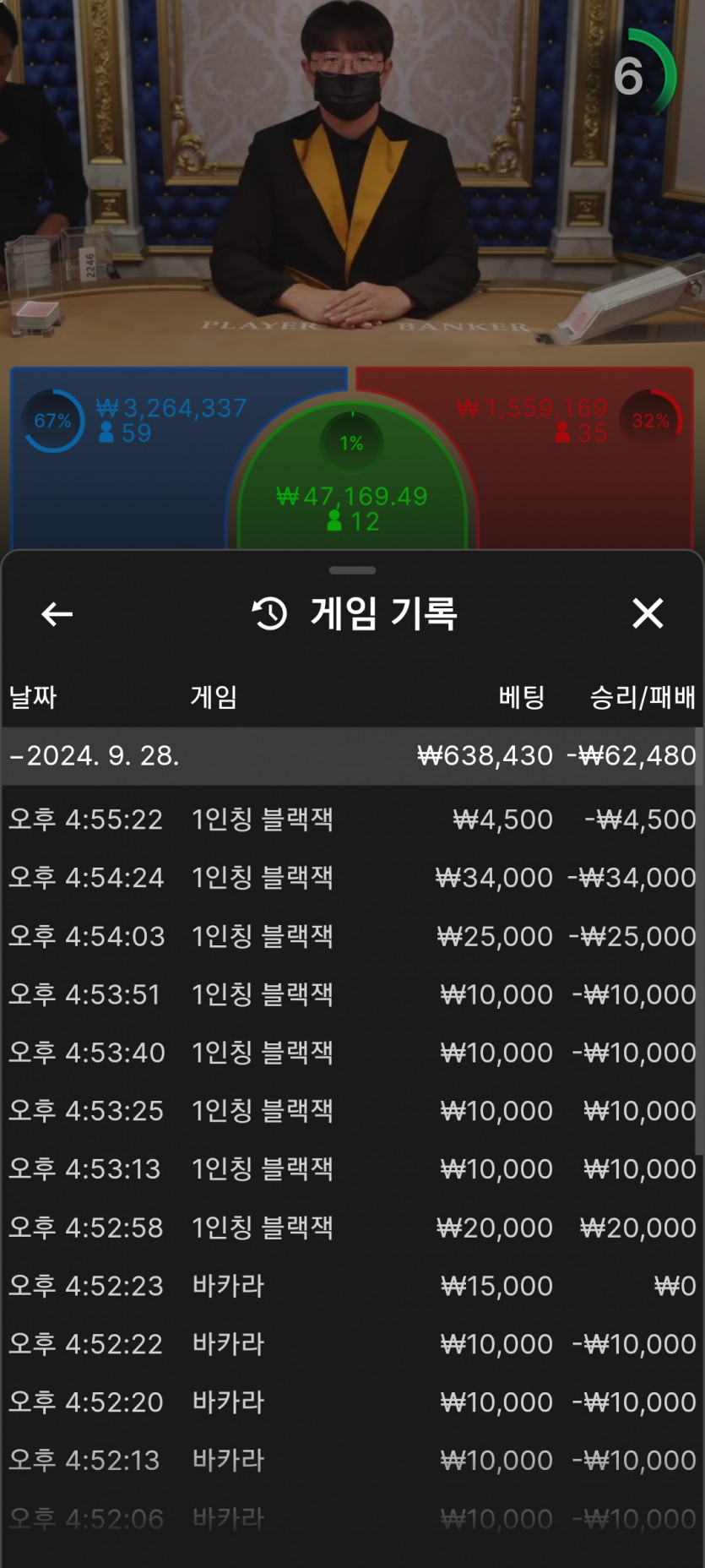Select the 오후 4:53:40 blackjack entry
This screenshot has width=705, height=1568.
point(352,1053)
